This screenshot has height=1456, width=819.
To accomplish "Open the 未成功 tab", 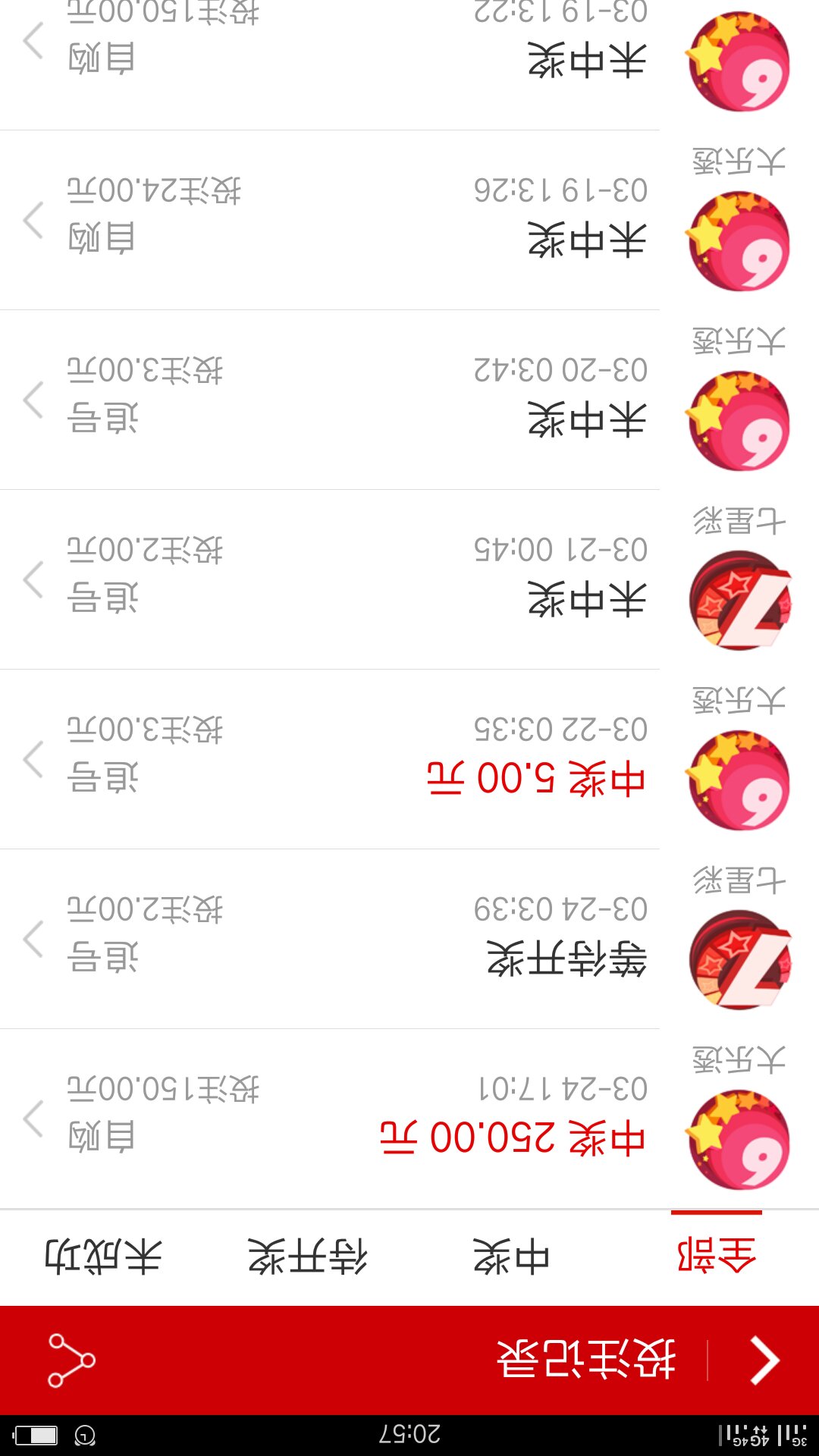I will 102,1256.
